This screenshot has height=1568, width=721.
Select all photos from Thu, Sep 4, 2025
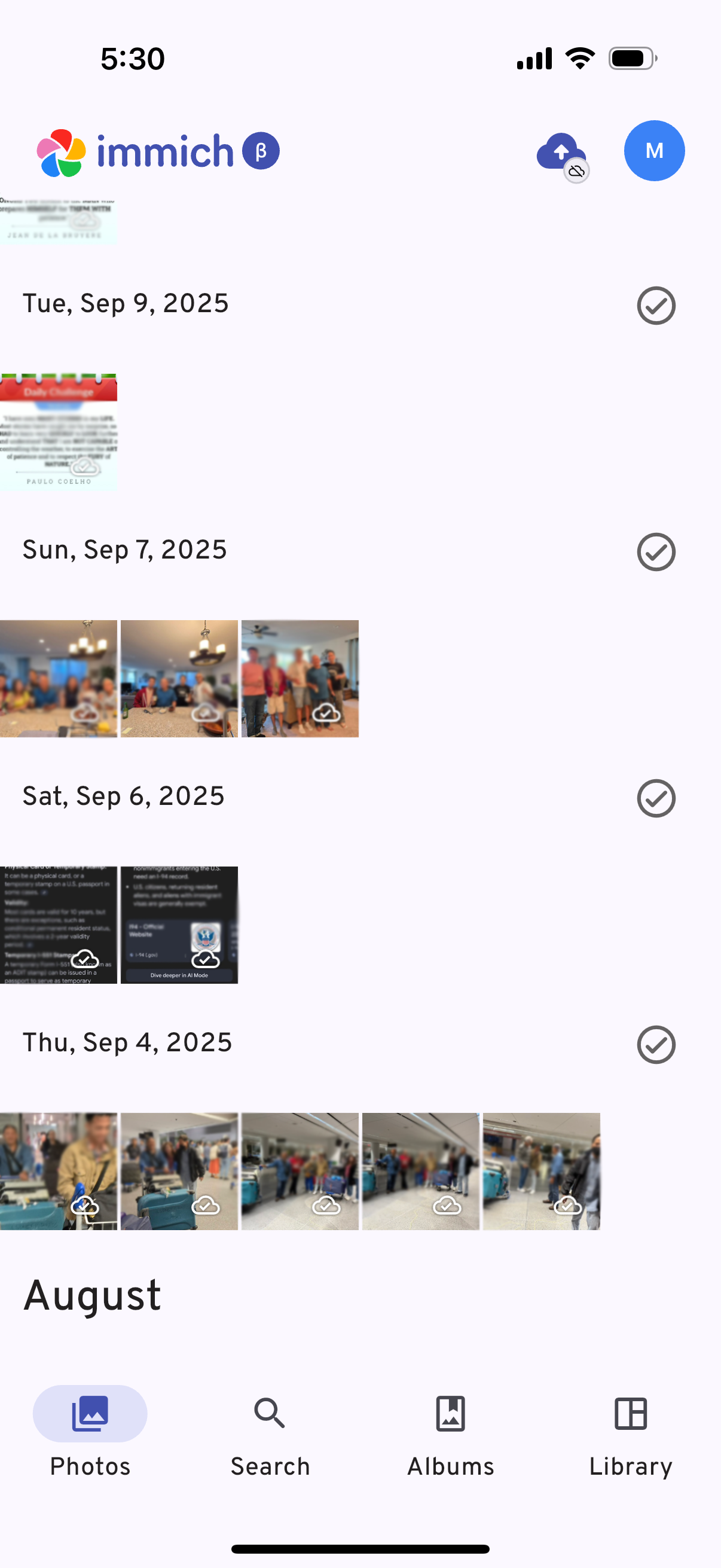656,1045
